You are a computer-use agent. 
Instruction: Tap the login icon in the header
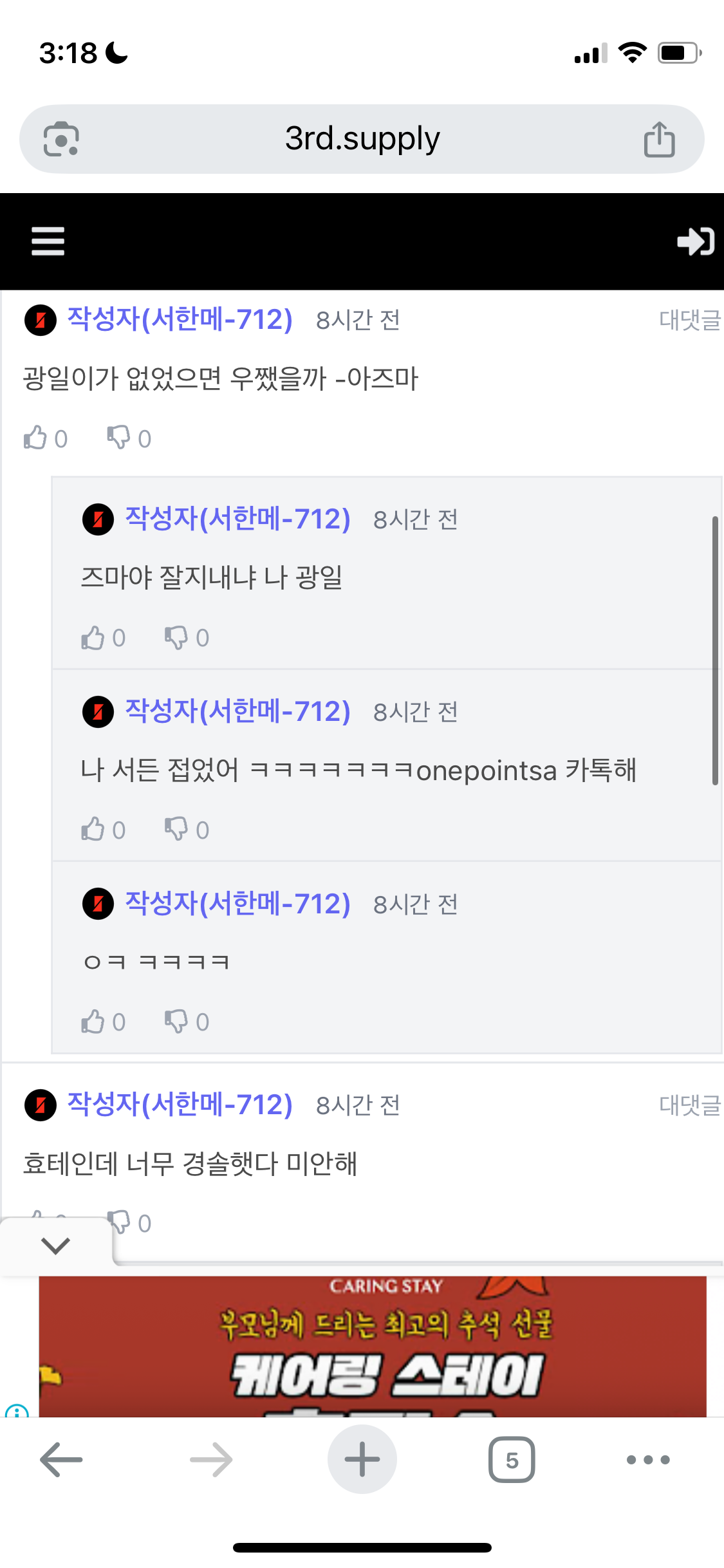pos(695,241)
